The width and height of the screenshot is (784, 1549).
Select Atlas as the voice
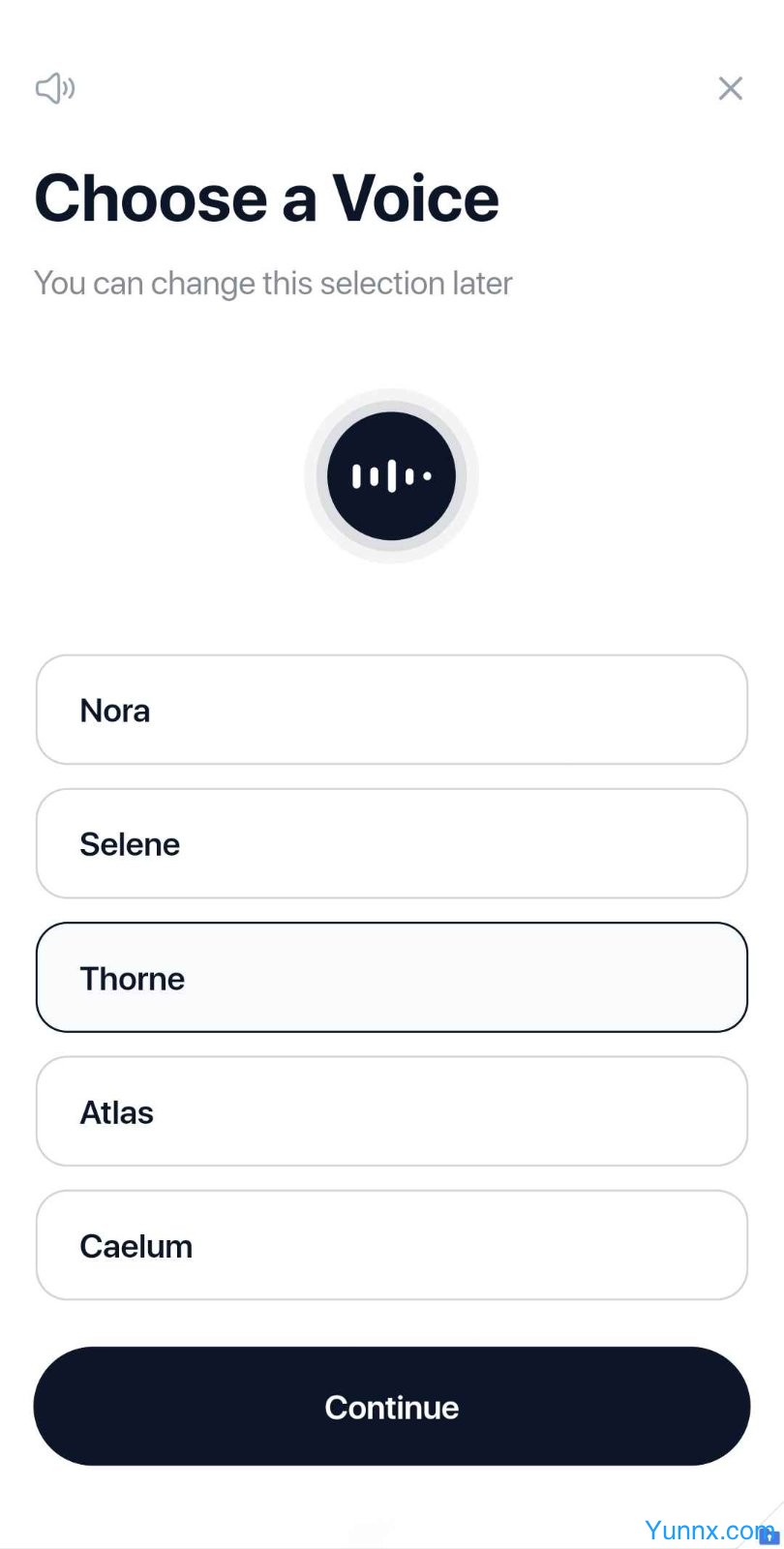pyautogui.click(x=392, y=1111)
